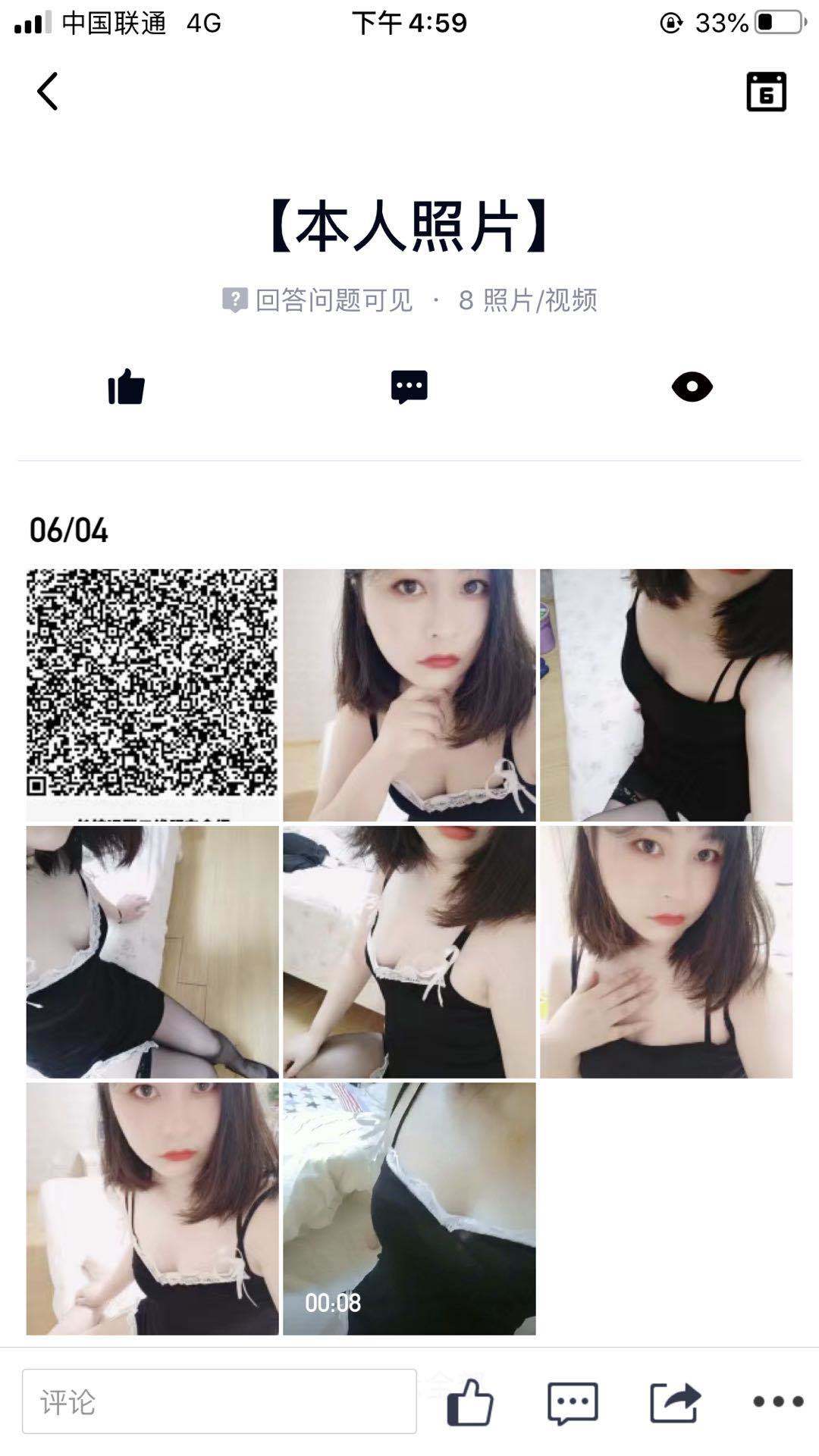This screenshot has width=819, height=1456.
Task: Tap the 06/04 date heading
Action: tap(69, 531)
